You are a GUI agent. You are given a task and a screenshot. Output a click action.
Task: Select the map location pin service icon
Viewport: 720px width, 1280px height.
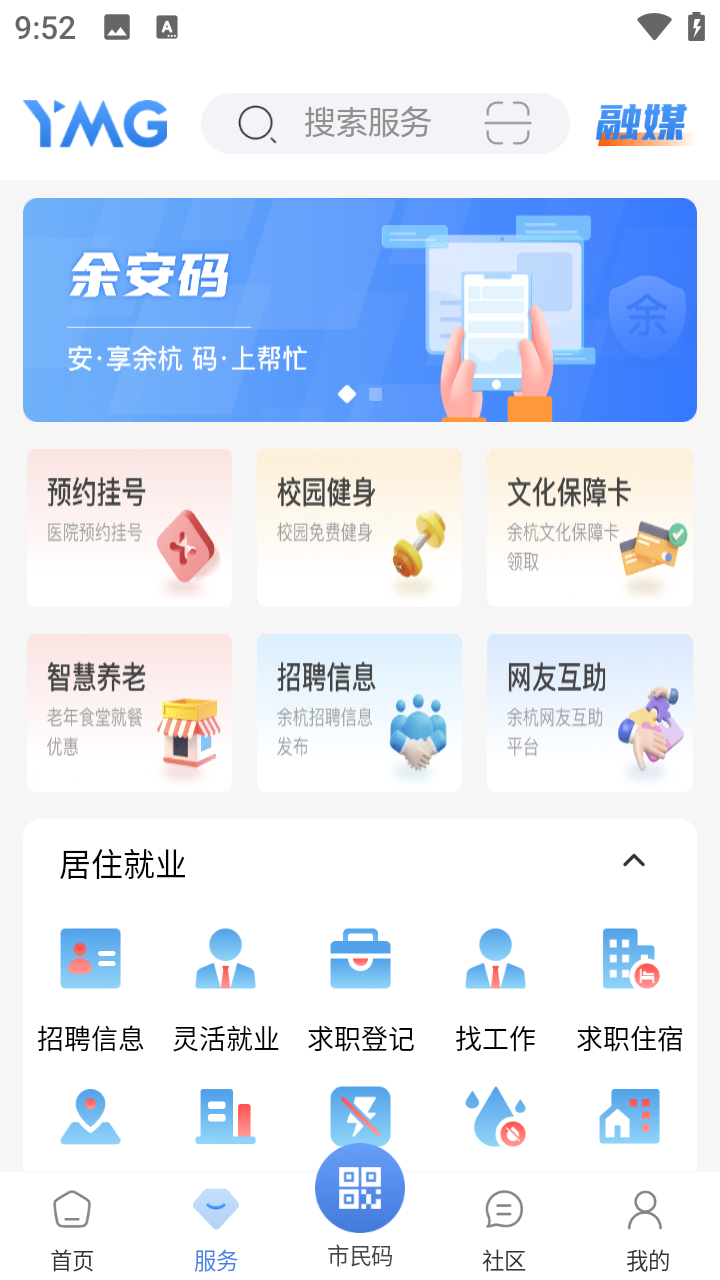[x=90, y=1117]
